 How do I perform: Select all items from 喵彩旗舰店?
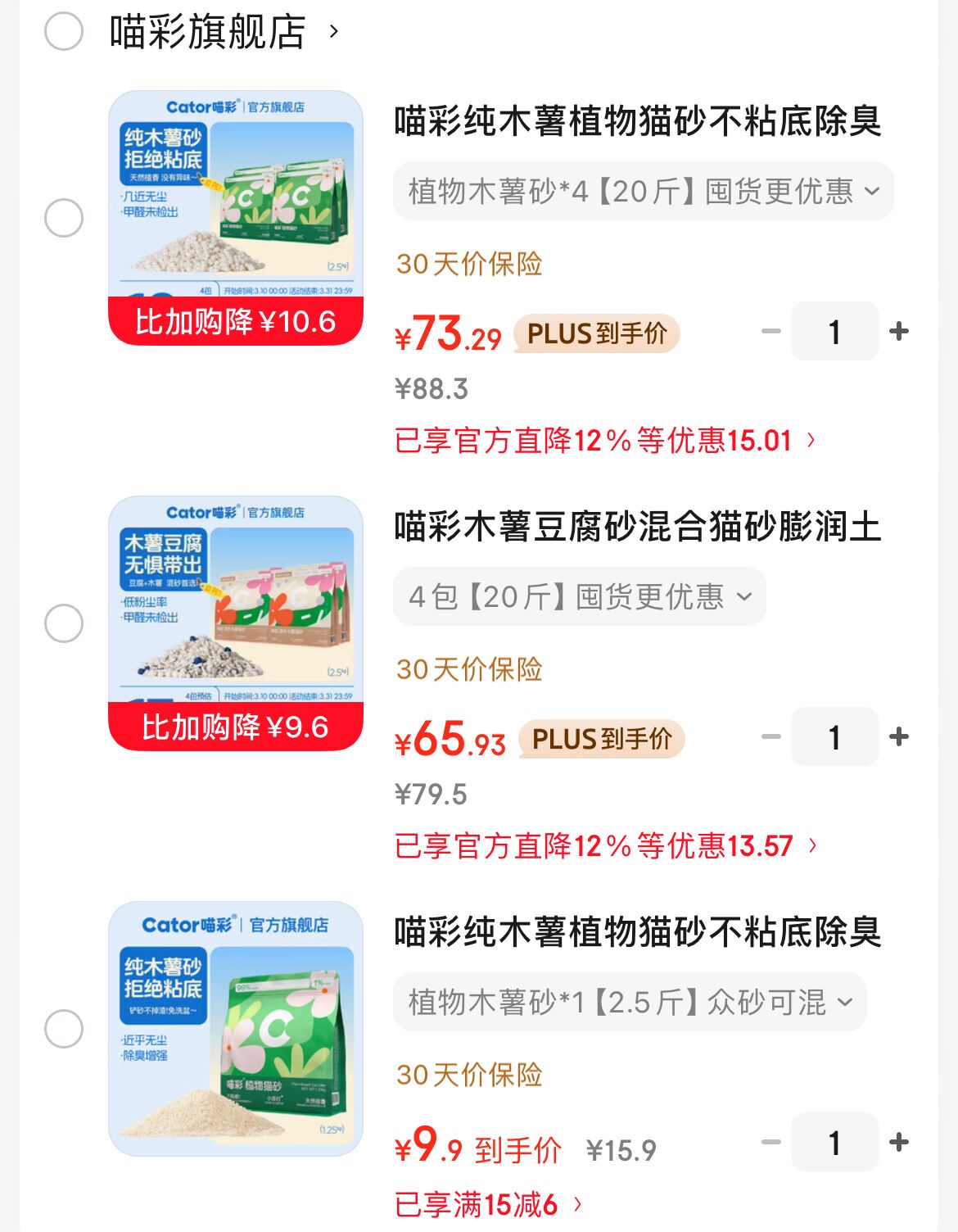point(64,32)
